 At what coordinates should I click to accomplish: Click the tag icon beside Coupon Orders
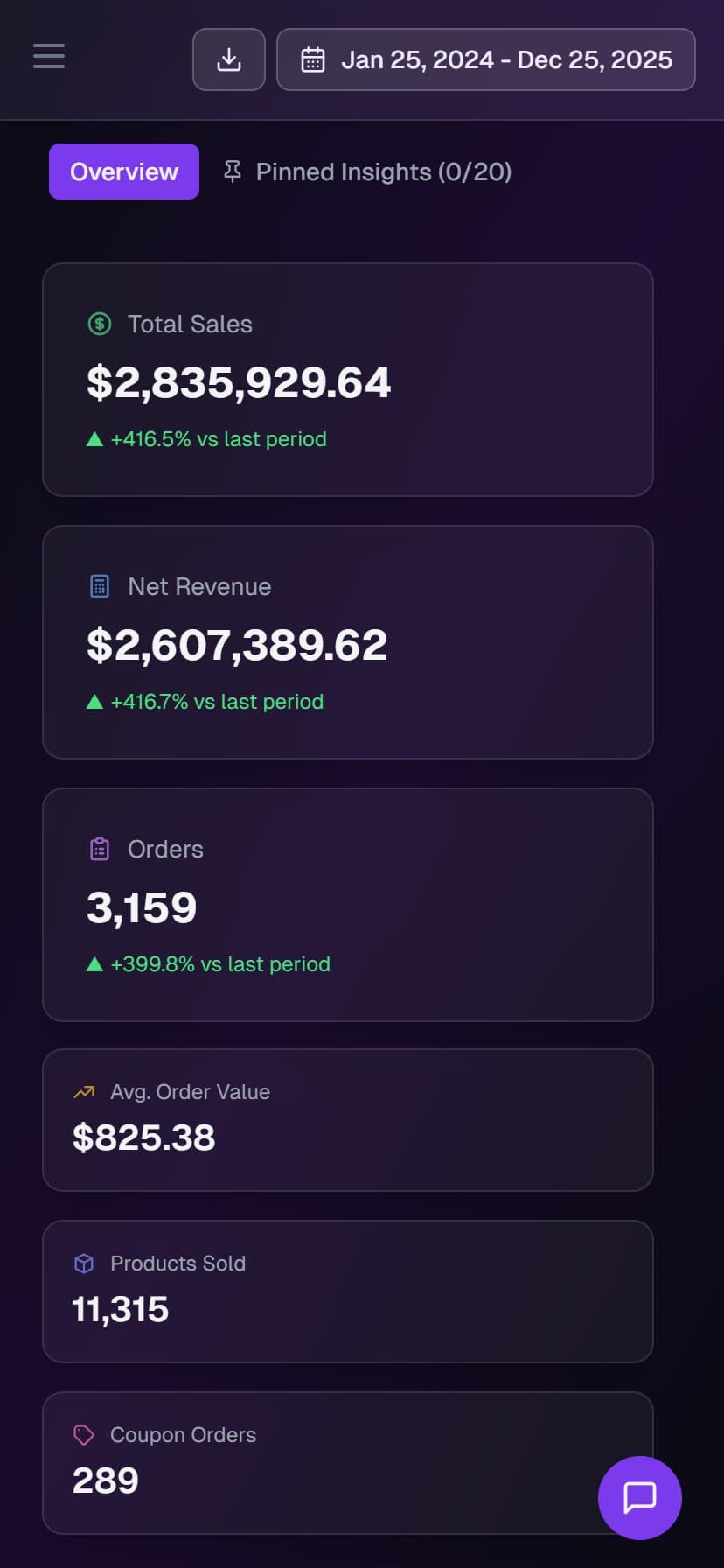coord(81,1434)
